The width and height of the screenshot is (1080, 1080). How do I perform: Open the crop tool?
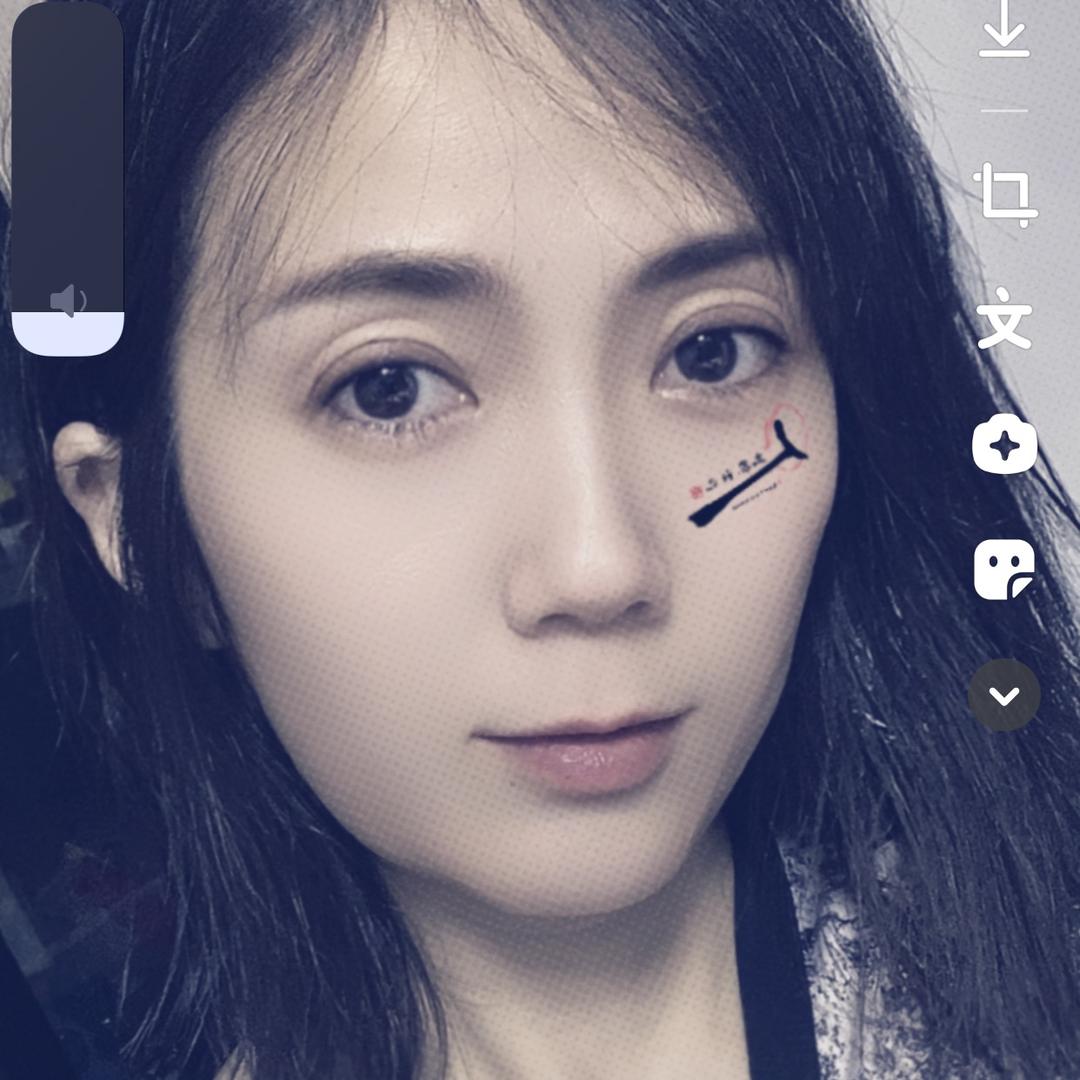pos(1005,195)
